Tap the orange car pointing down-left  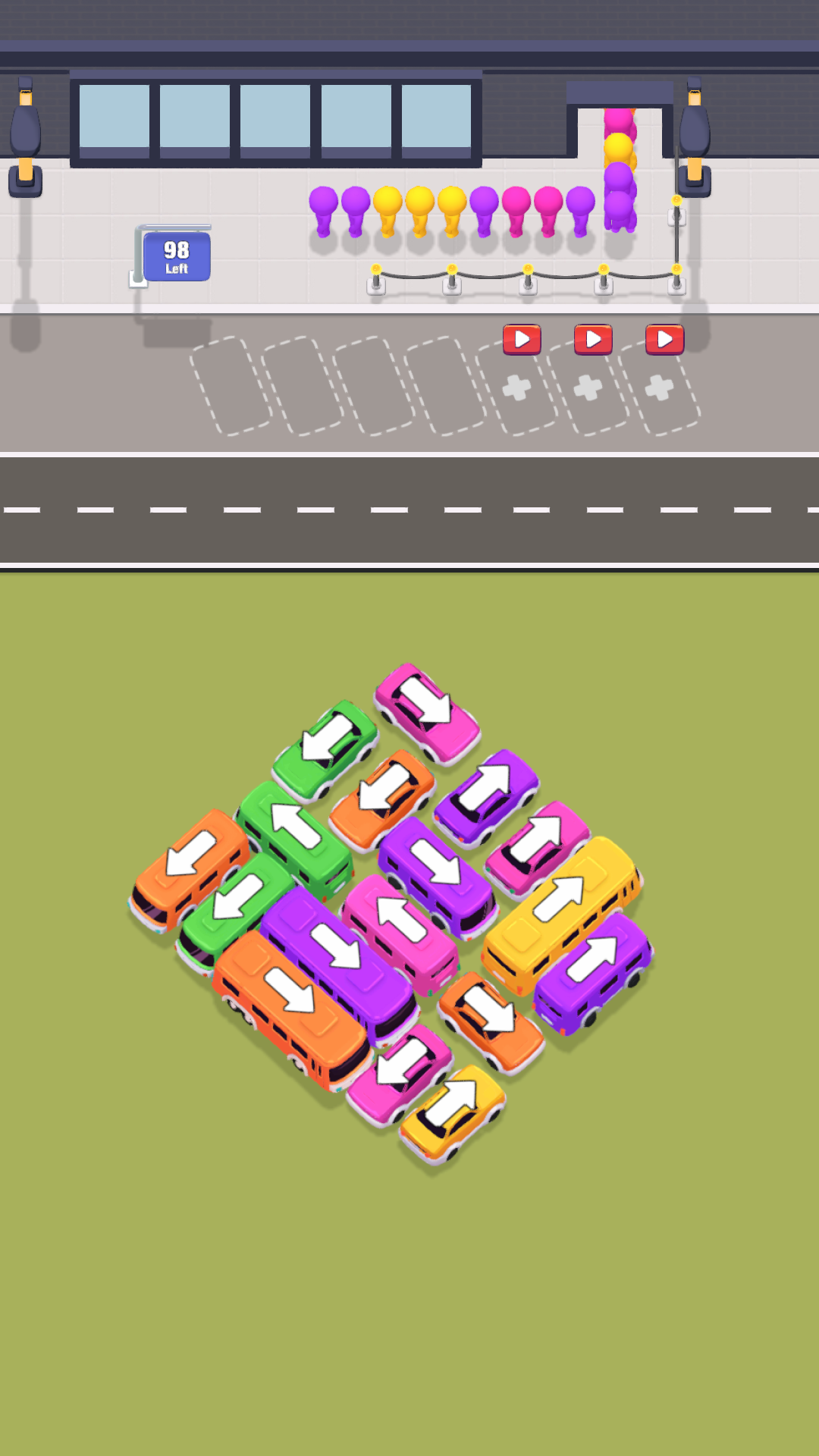pyautogui.click(x=383, y=798)
